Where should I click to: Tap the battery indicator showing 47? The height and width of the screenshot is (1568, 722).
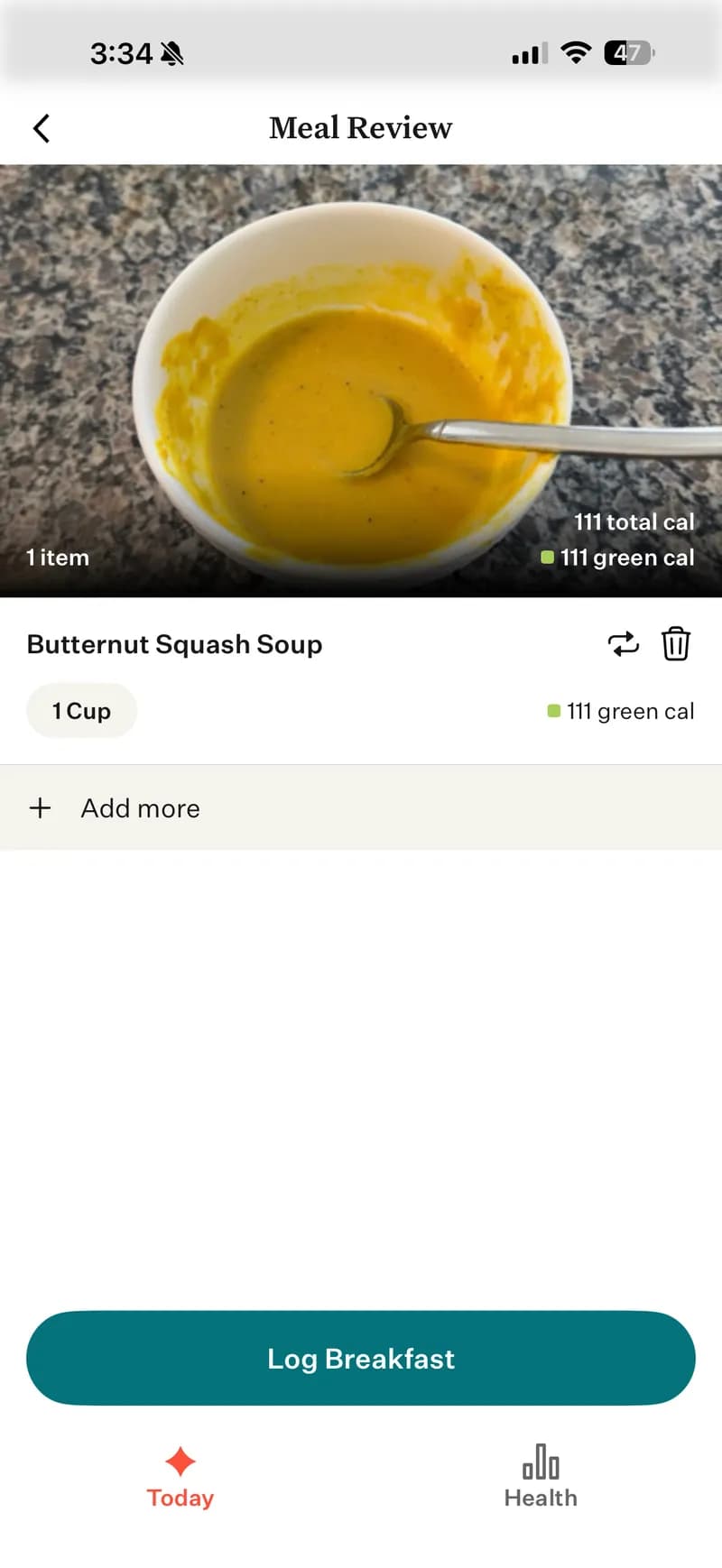(628, 52)
